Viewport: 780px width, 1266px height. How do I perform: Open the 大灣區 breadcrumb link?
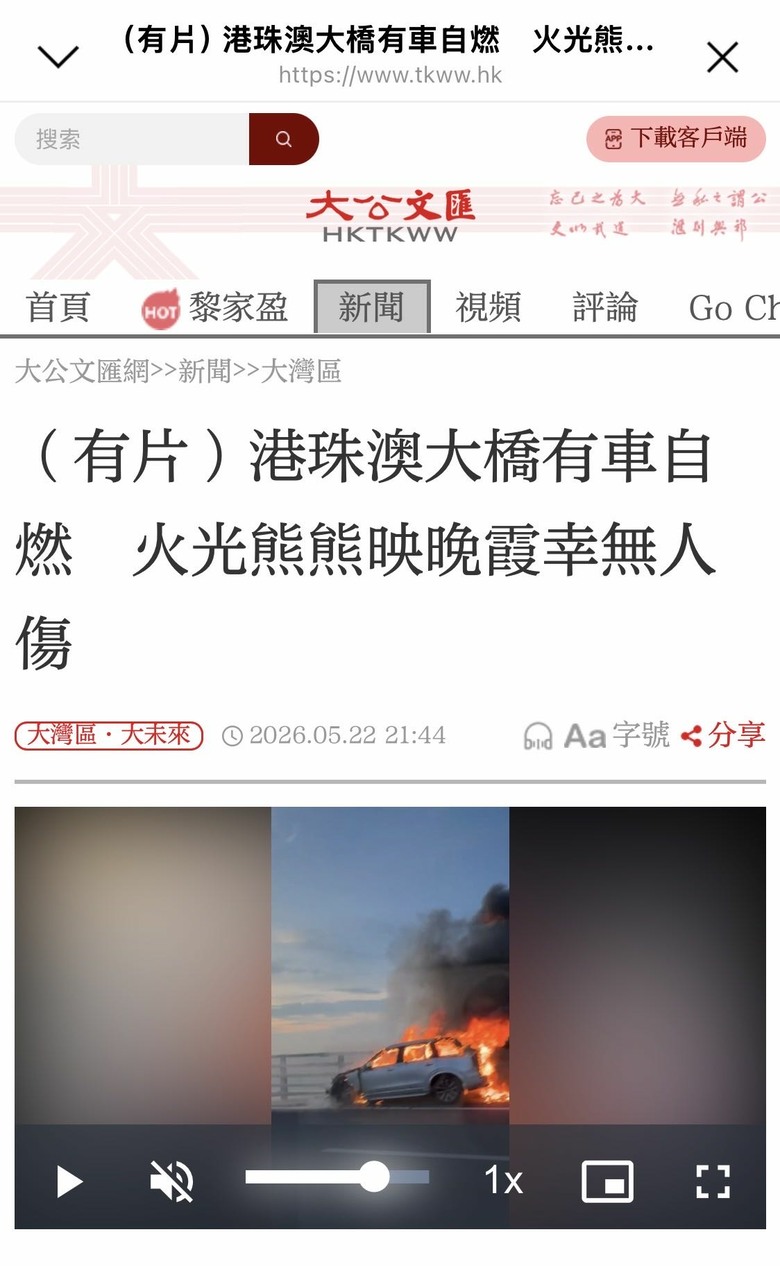tap(301, 372)
